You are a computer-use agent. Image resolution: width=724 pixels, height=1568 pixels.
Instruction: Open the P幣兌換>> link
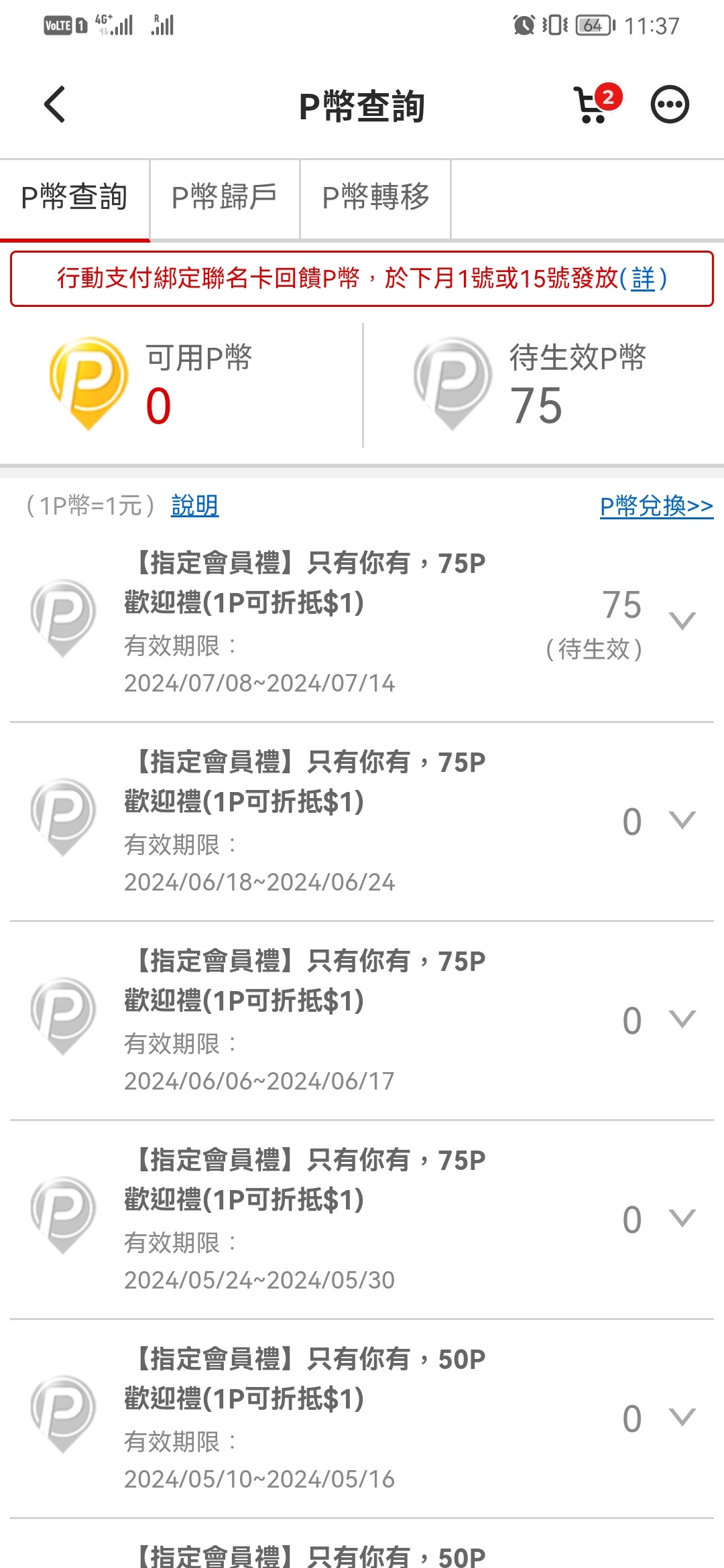(x=656, y=506)
